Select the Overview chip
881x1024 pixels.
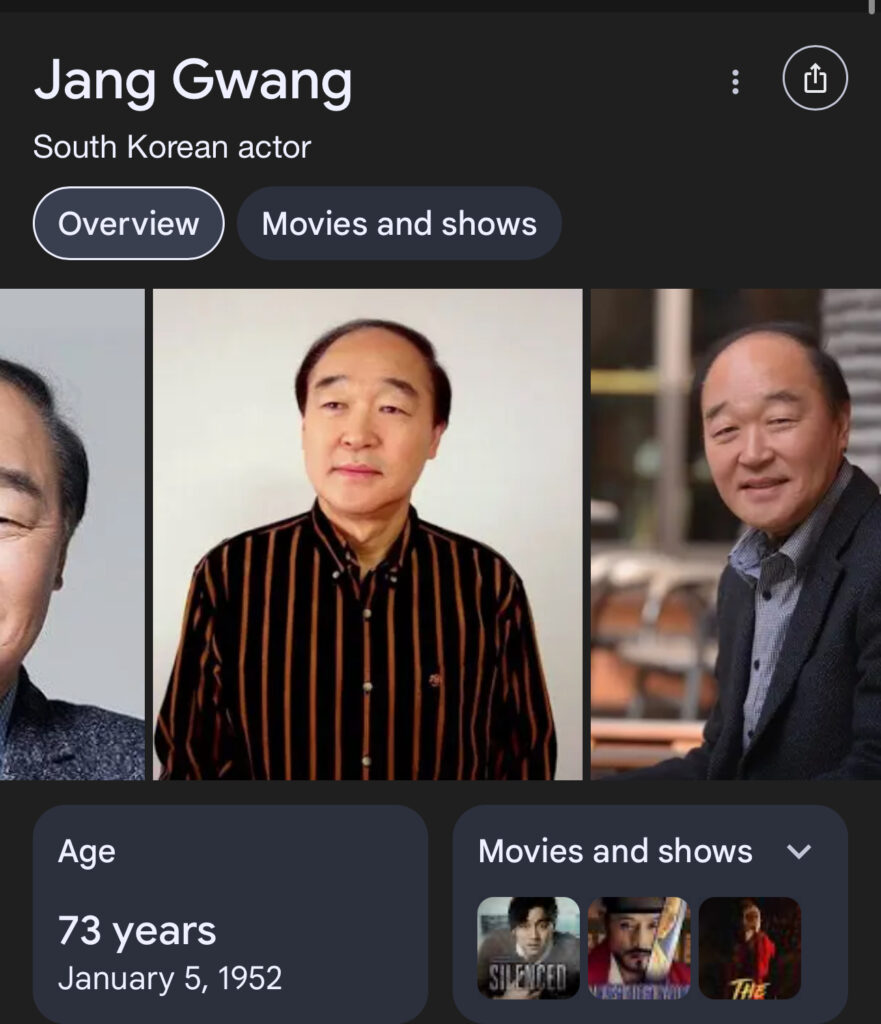128,223
